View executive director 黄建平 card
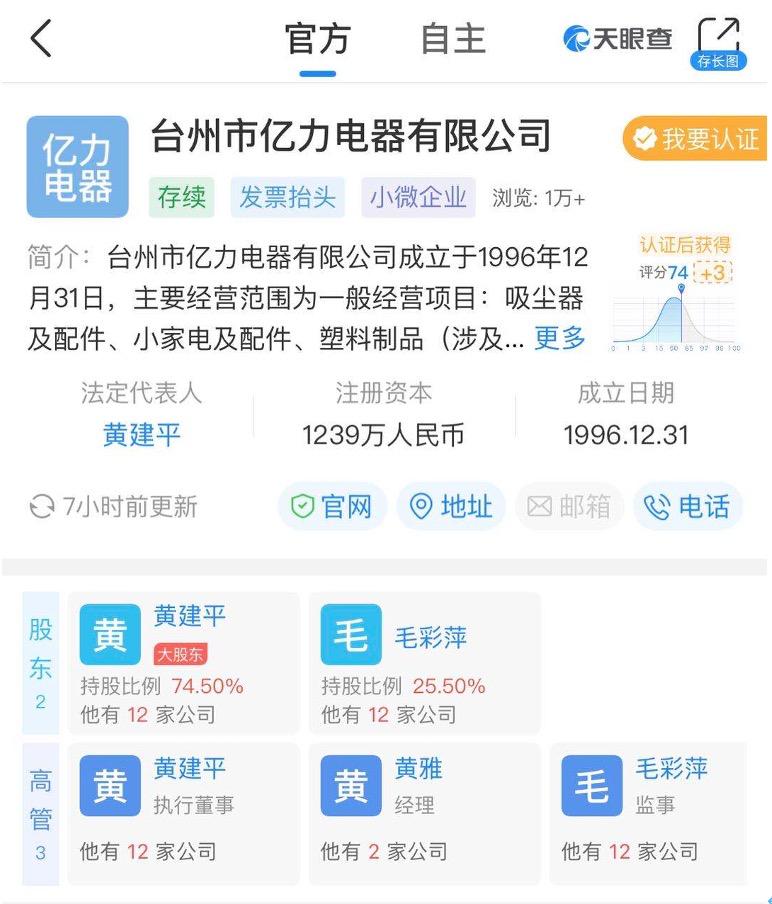 click(183, 813)
